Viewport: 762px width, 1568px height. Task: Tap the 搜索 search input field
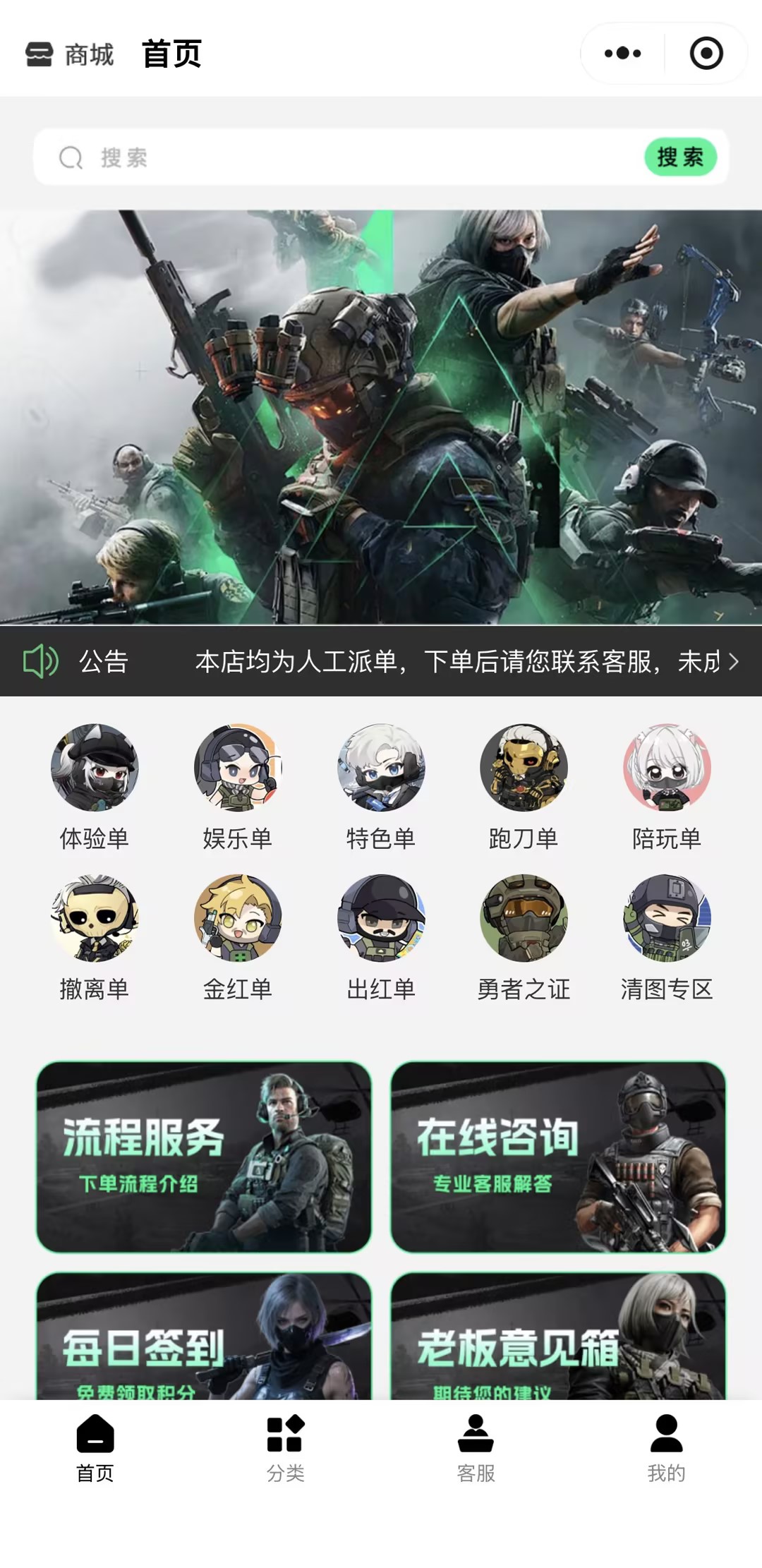339,157
